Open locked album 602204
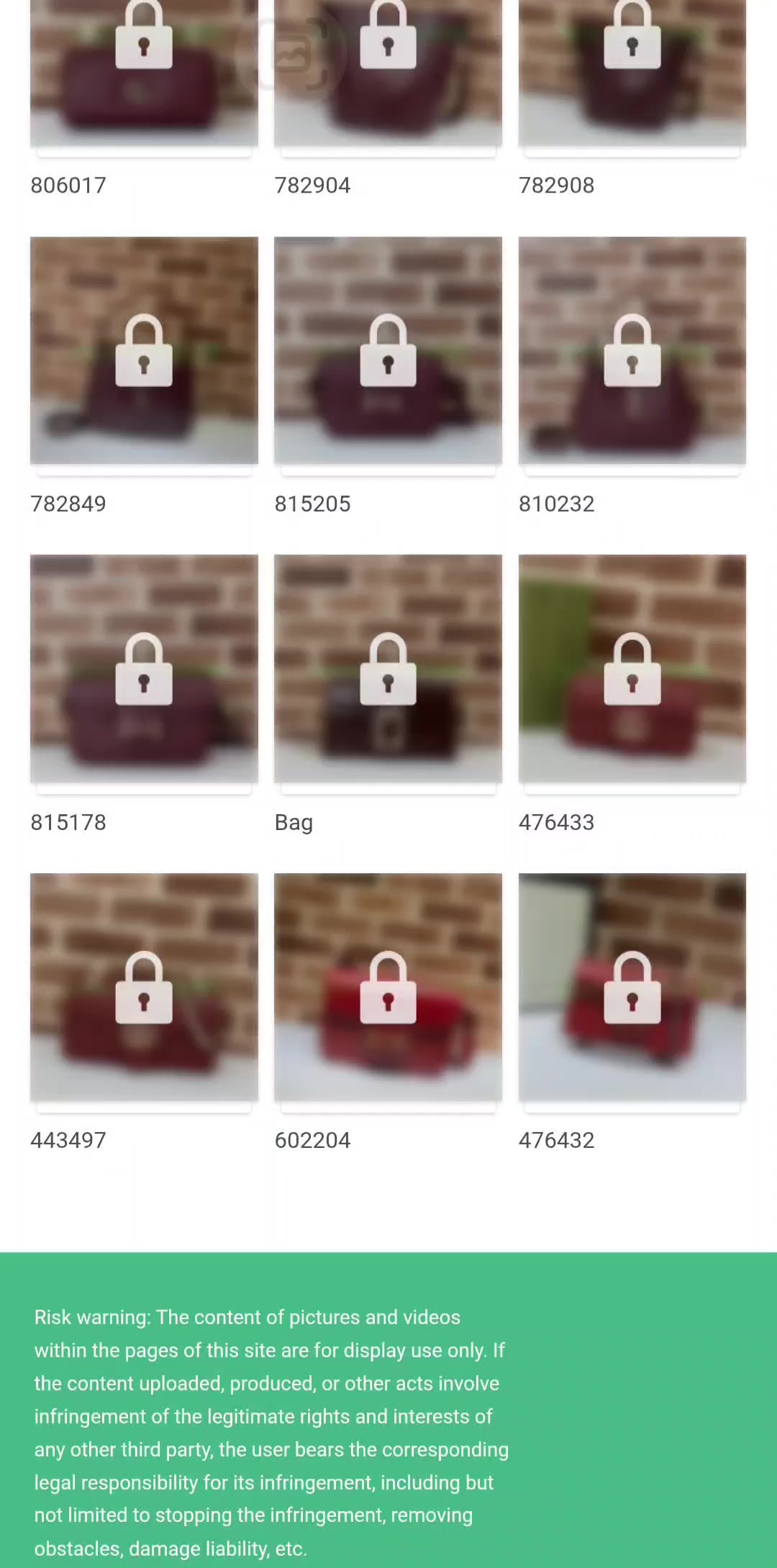 [388, 987]
